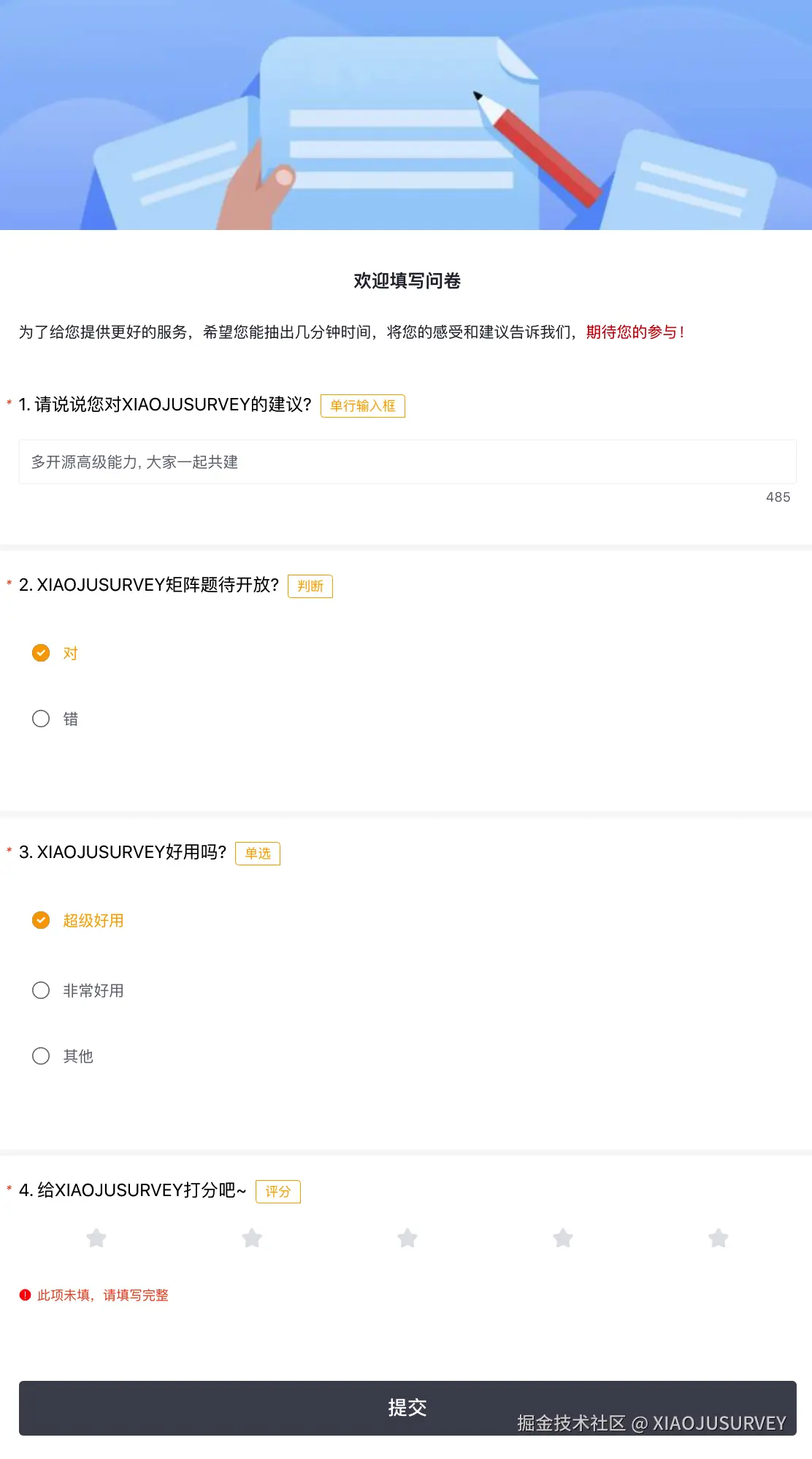Rate two stars
This screenshot has width=812, height=1459.
click(252, 1238)
